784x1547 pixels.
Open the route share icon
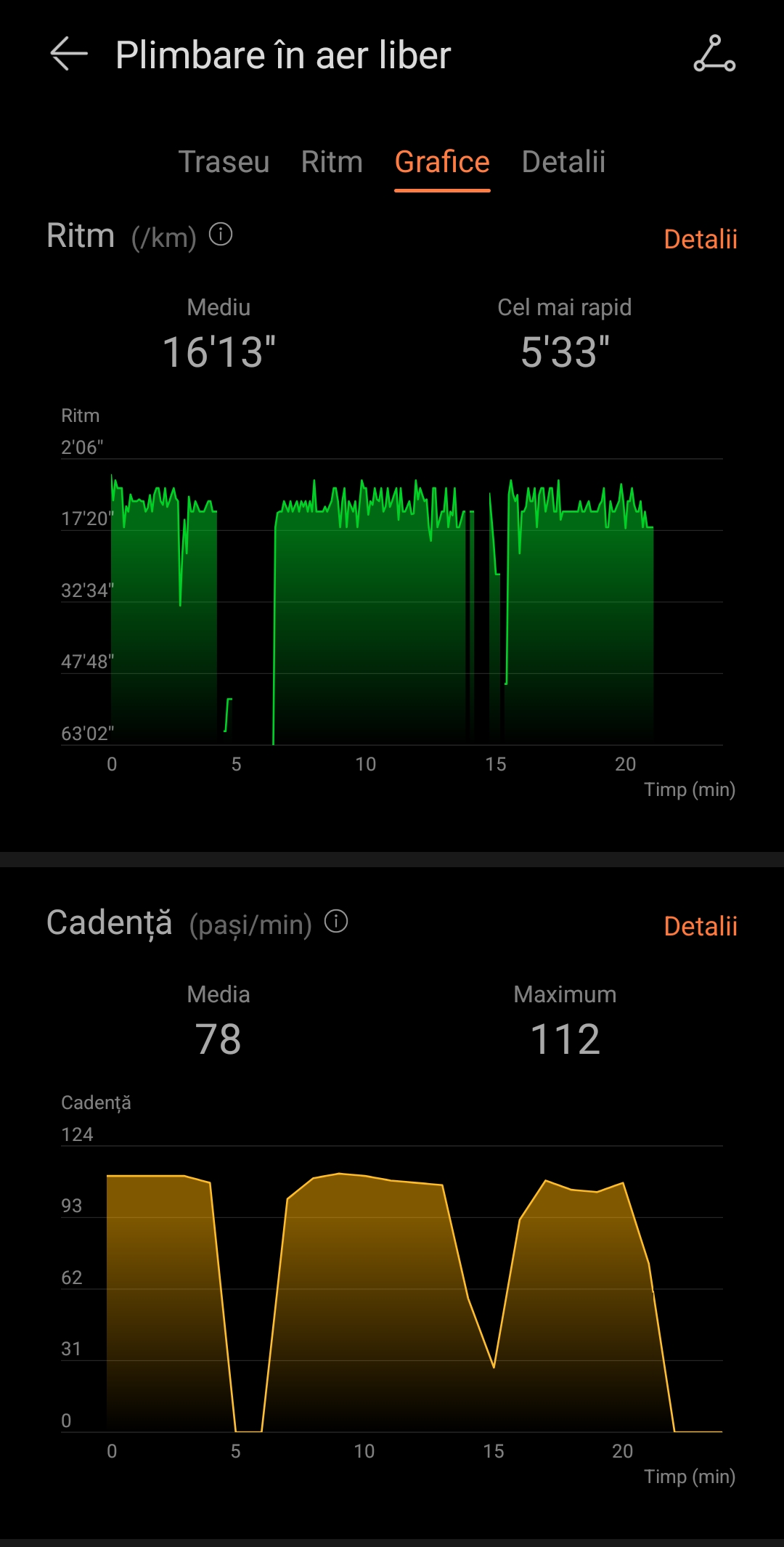pos(714,54)
